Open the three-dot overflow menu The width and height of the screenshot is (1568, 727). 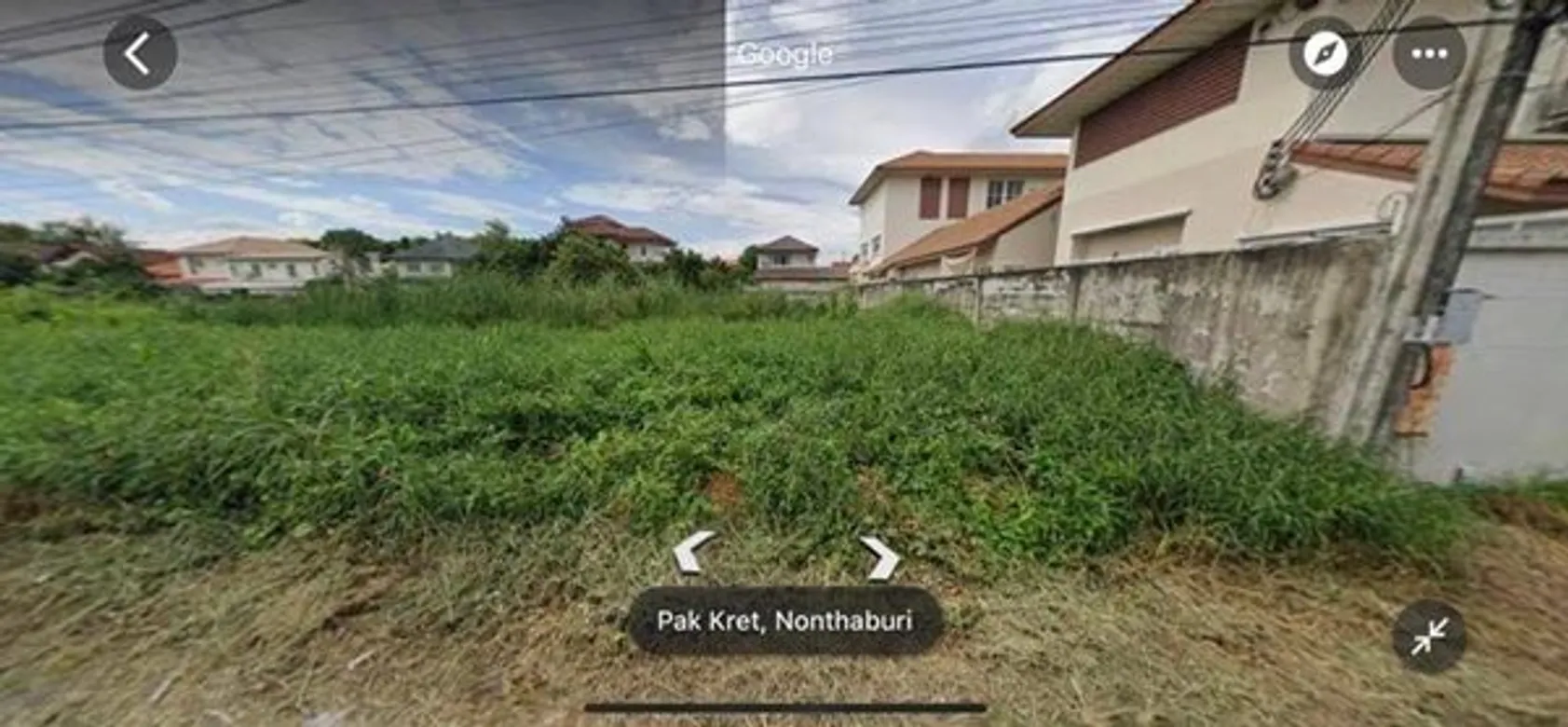1429,54
